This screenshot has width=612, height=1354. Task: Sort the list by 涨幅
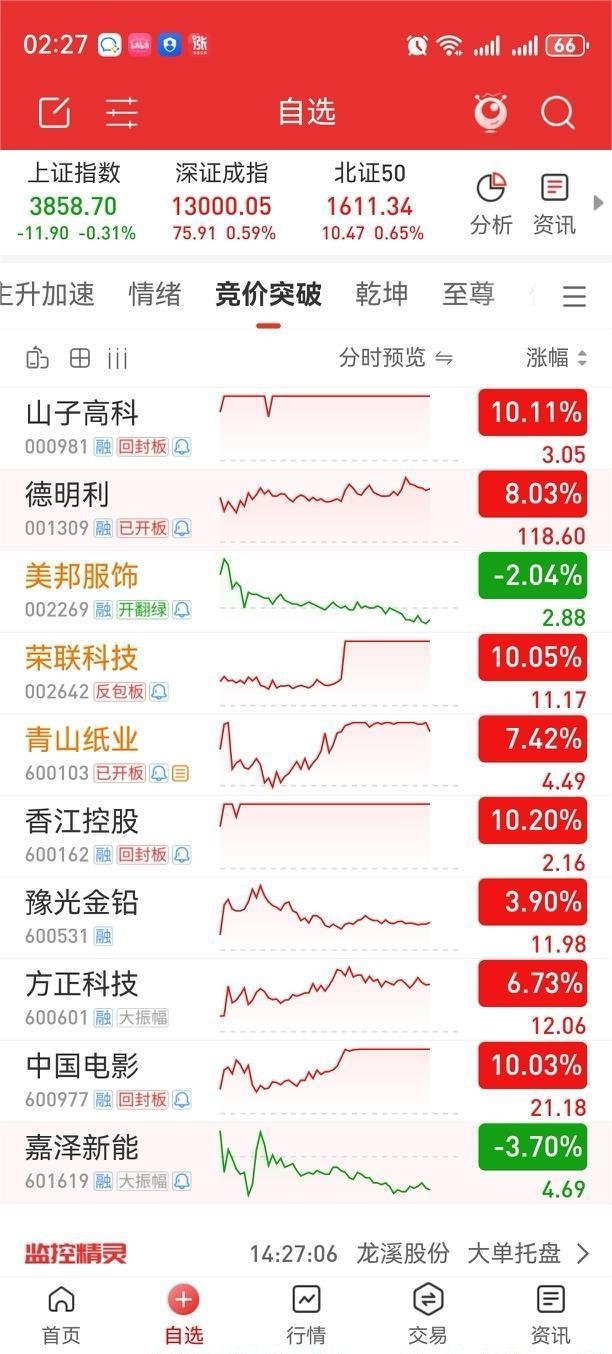[x=556, y=358]
